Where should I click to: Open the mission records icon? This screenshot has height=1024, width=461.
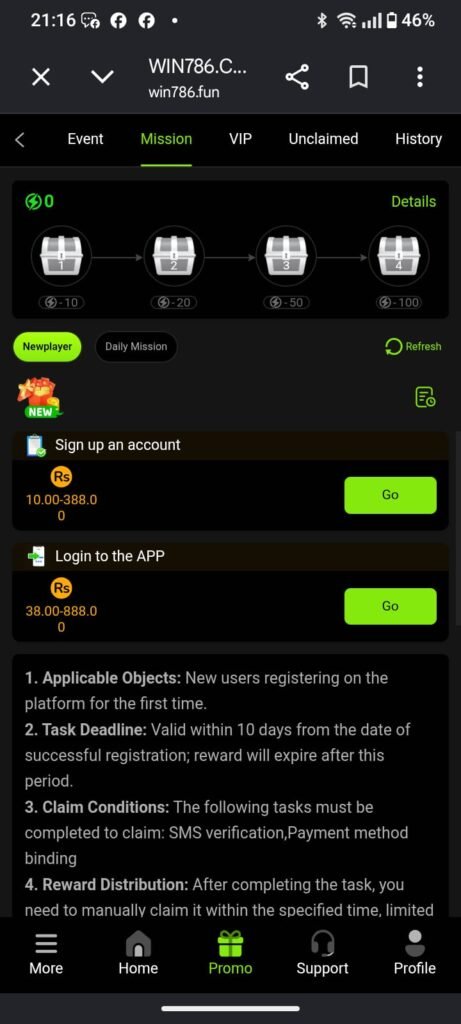click(425, 396)
